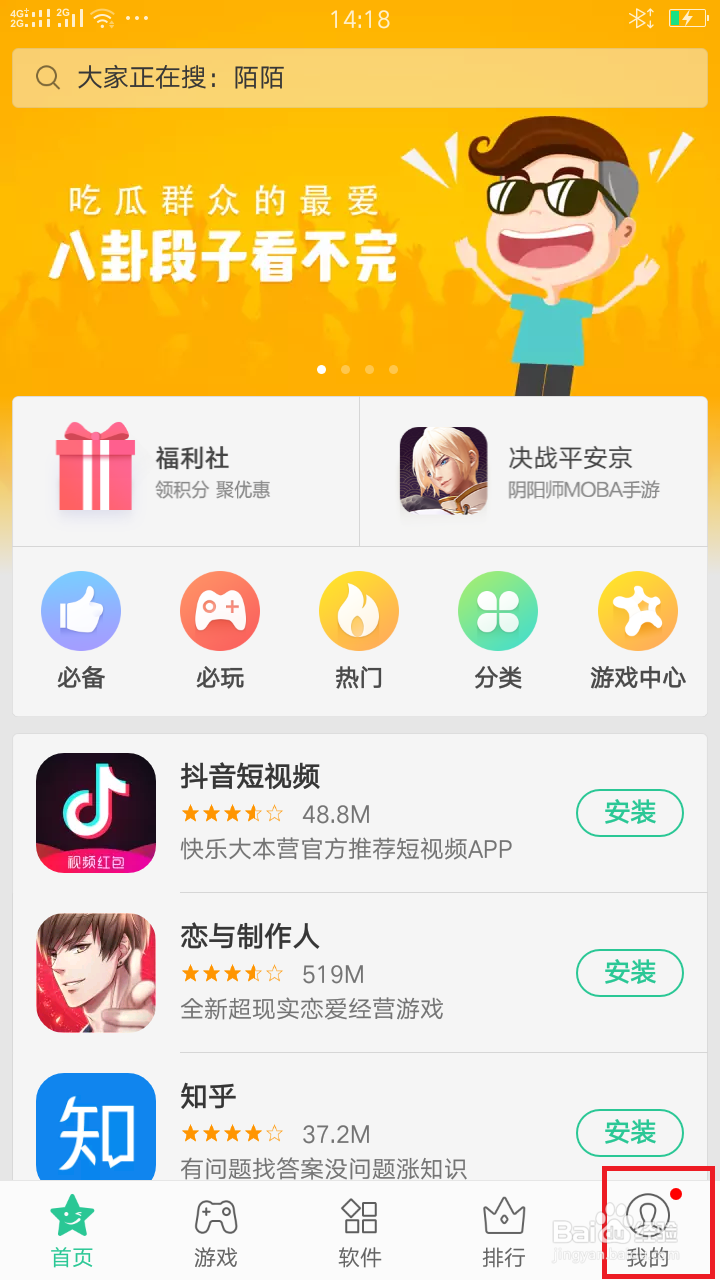
Task: Open 我的 profile with notification dot
Action: [x=648, y=1230]
